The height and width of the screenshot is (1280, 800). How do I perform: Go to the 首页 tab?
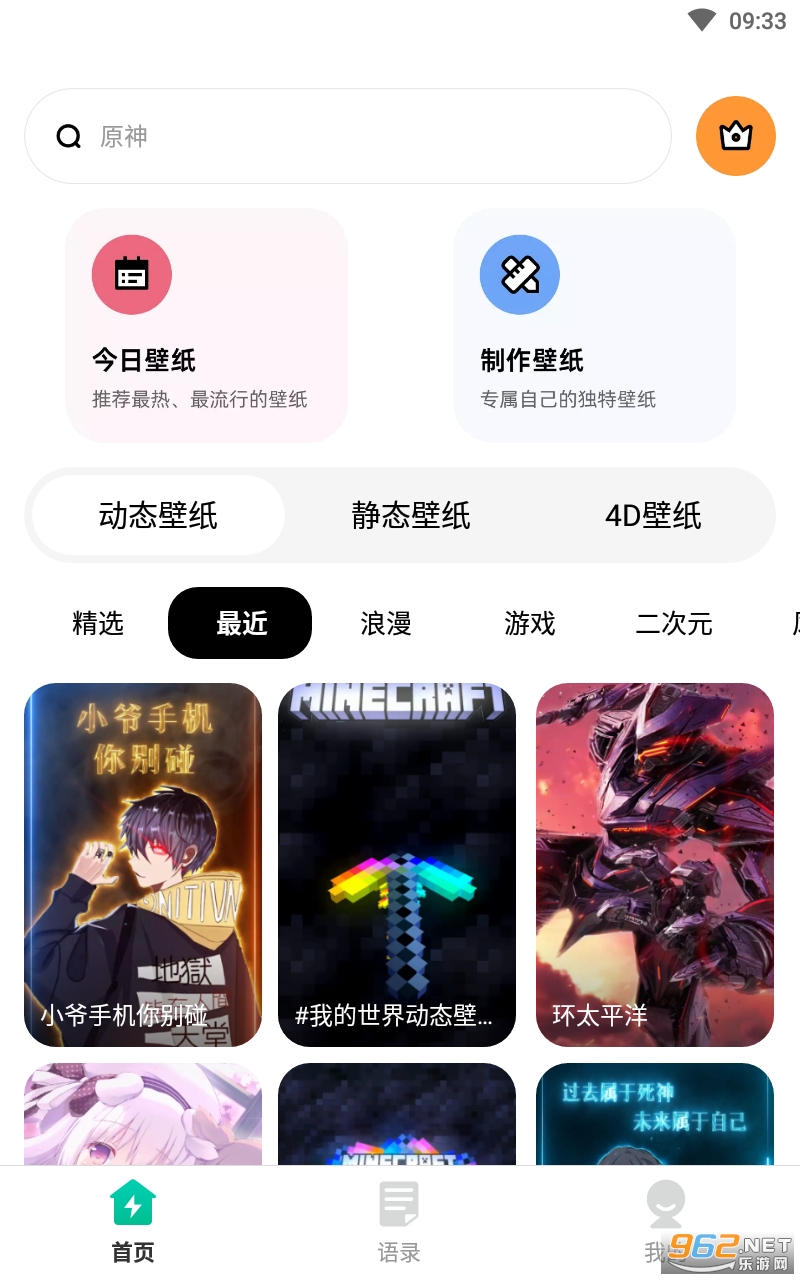click(133, 1221)
